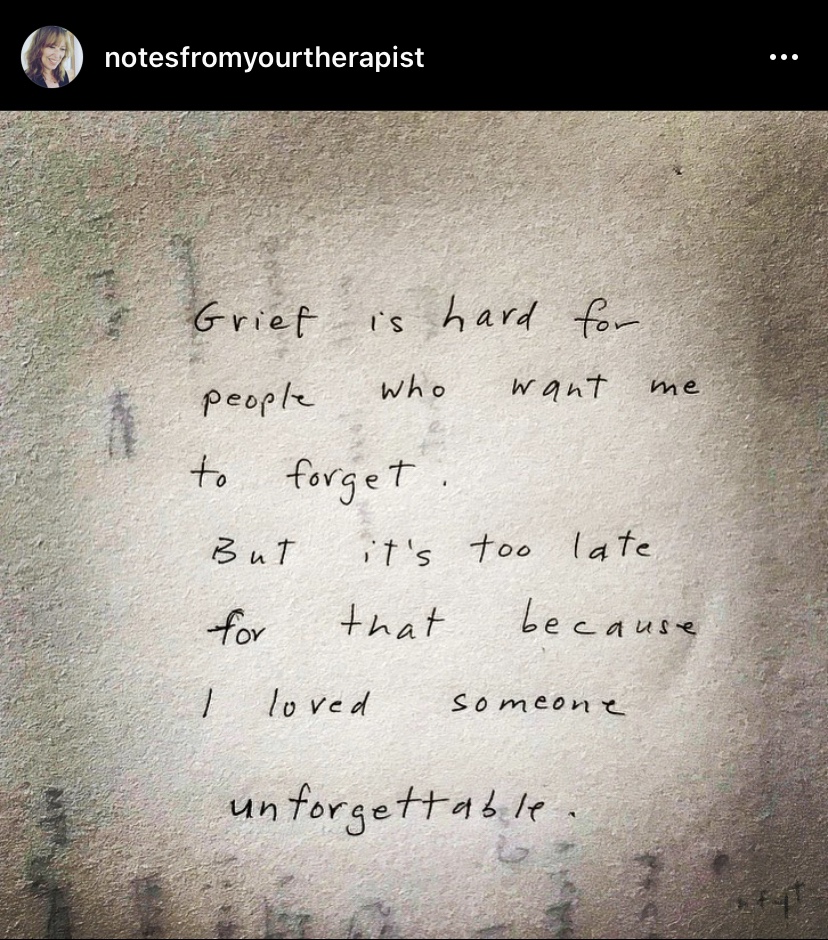Open the notesfromyourtherapist profile picture

[x=51, y=56]
